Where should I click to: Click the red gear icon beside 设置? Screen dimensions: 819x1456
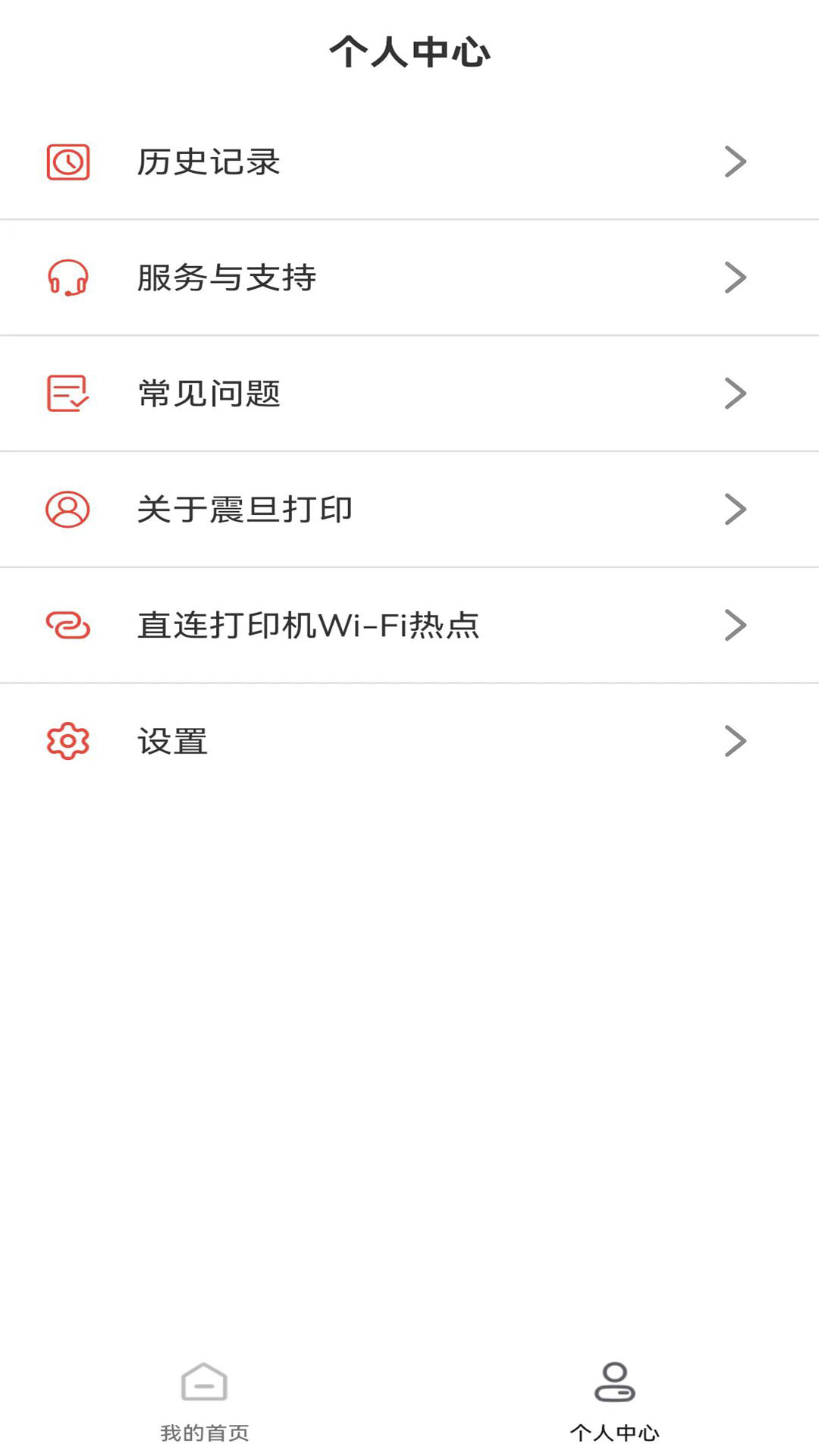coord(67,741)
